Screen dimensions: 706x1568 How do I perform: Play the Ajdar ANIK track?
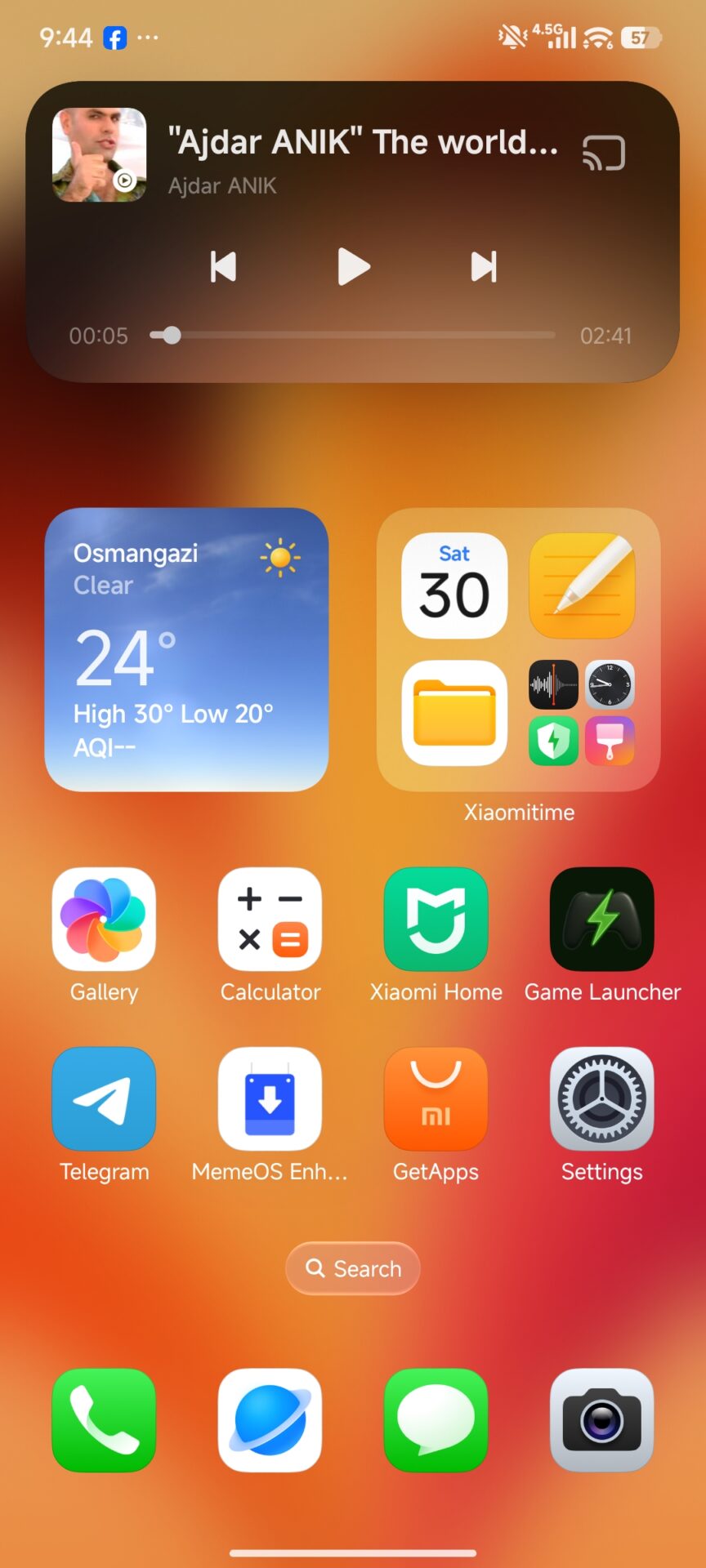[x=354, y=267]
